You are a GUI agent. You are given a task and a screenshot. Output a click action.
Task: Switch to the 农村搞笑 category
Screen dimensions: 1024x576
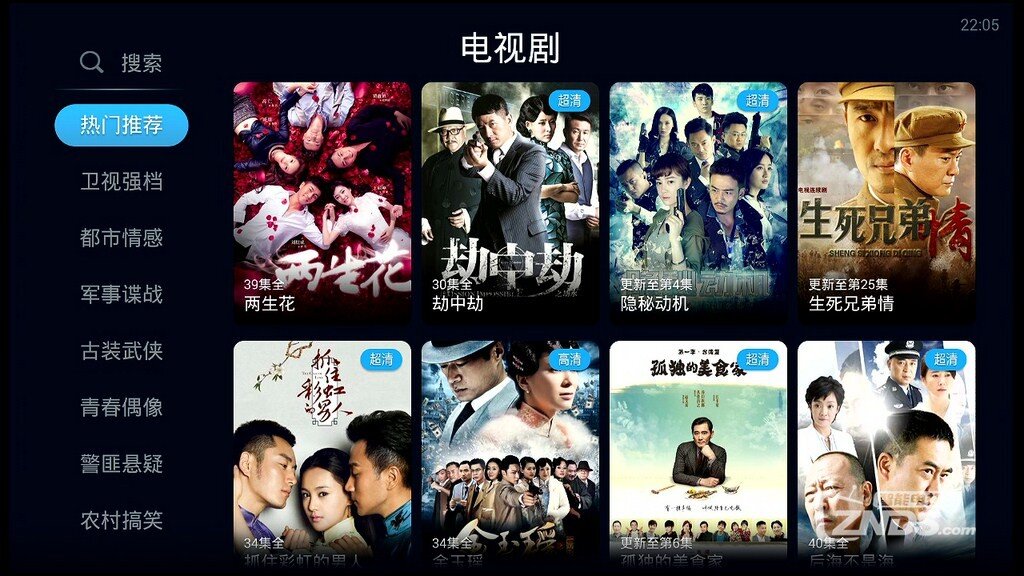(x=121, y=521)
